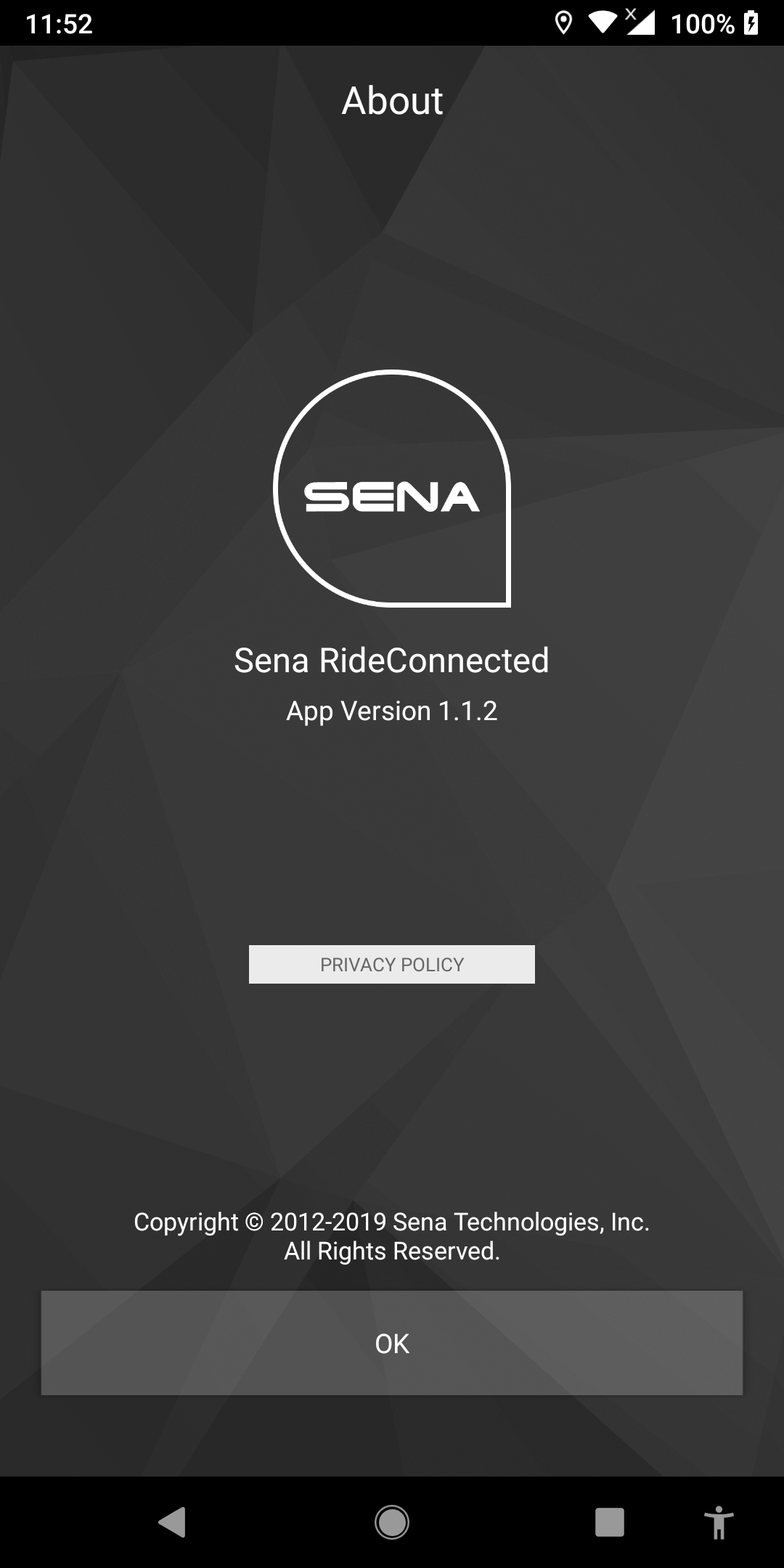The height and width of the screenshot is (1568, 784).
Task: Open the accessibility shortcut
Action: coord(719,1522)
